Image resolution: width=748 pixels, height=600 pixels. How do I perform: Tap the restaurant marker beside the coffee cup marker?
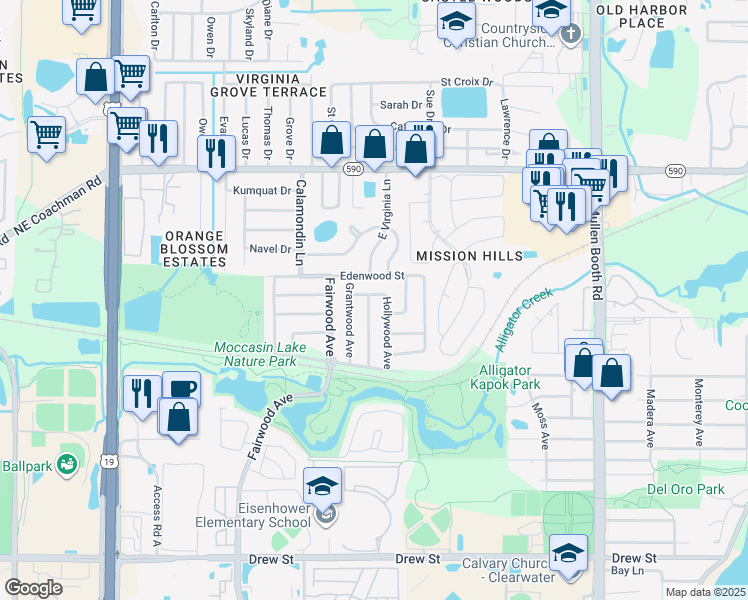(x=142, y=394)
